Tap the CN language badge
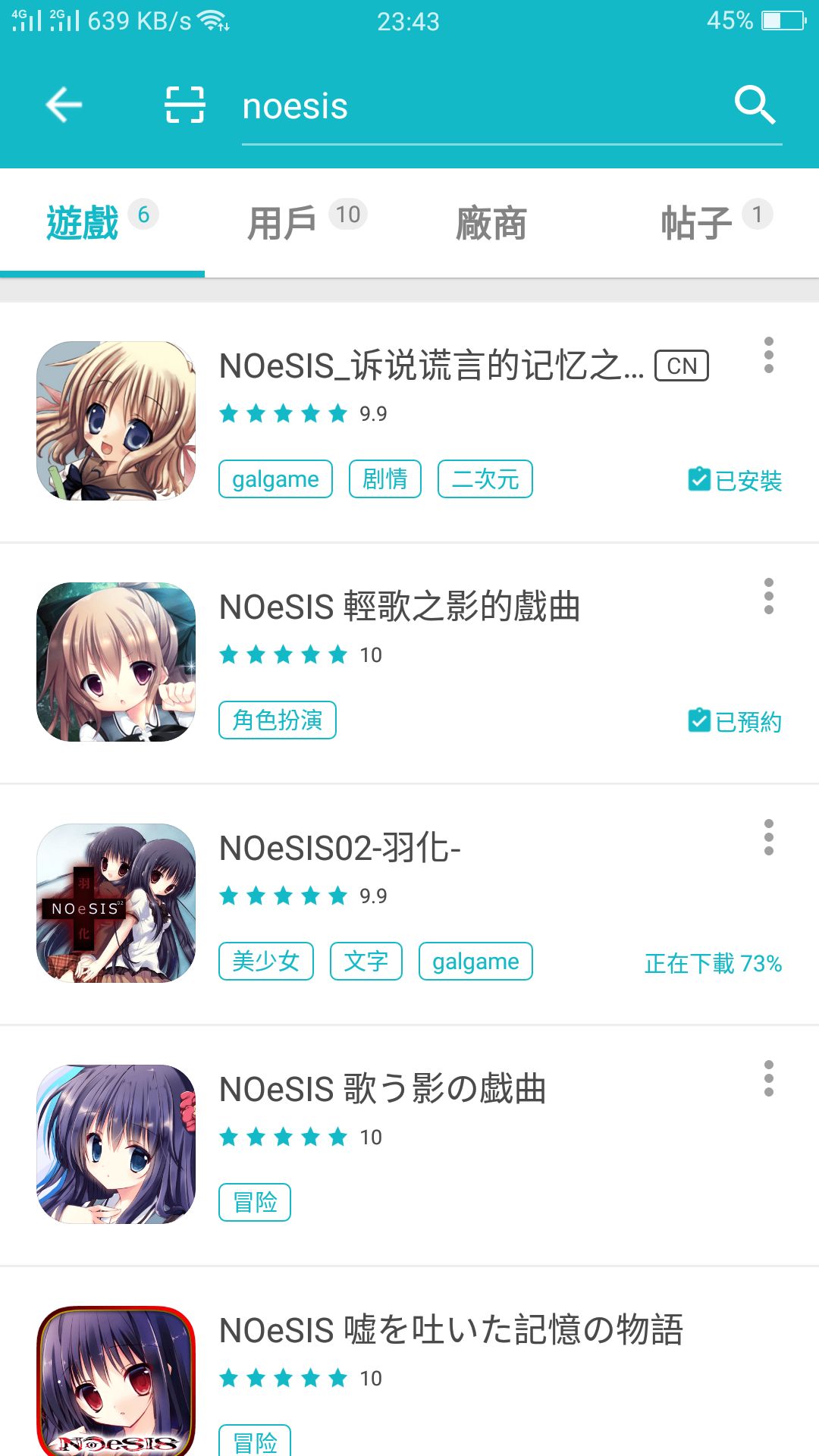Image resolution: width=819 pixels, height=1456 pixels. [682, 367]
